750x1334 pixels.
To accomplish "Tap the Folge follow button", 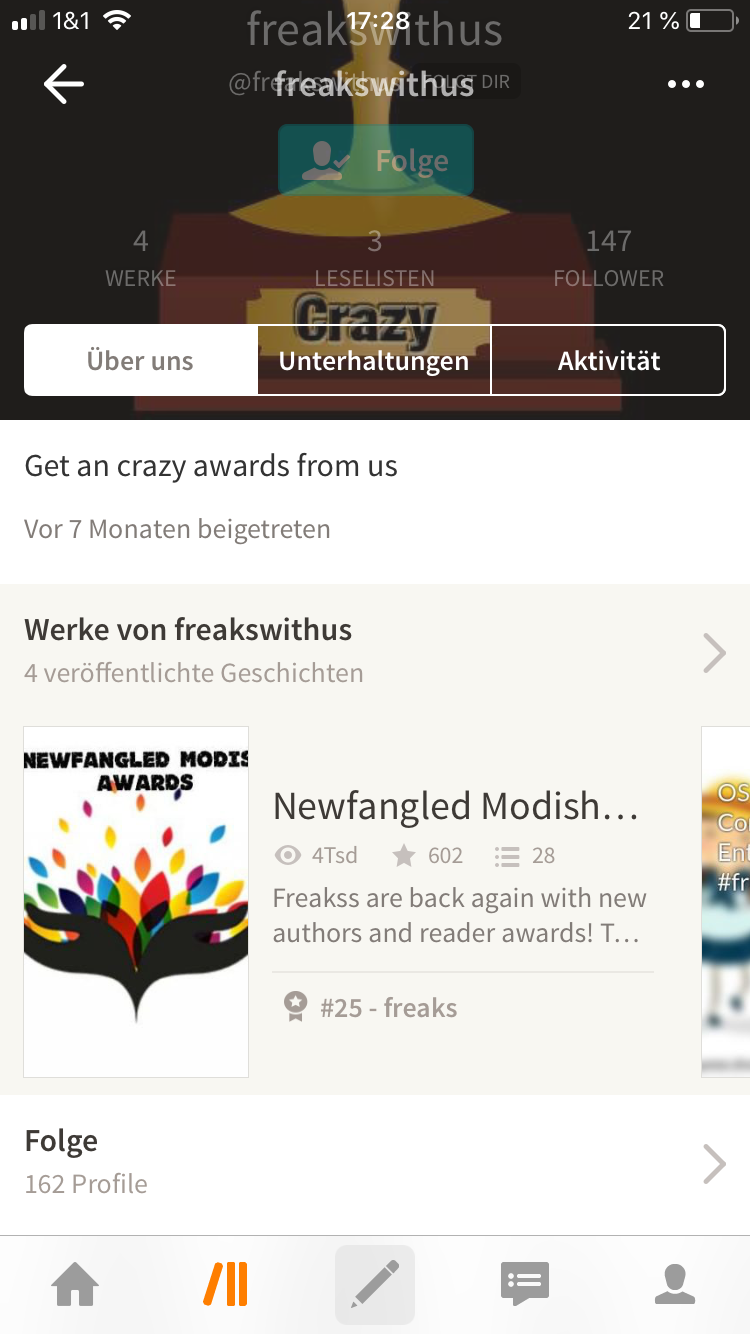I will (x=376, y=160).
